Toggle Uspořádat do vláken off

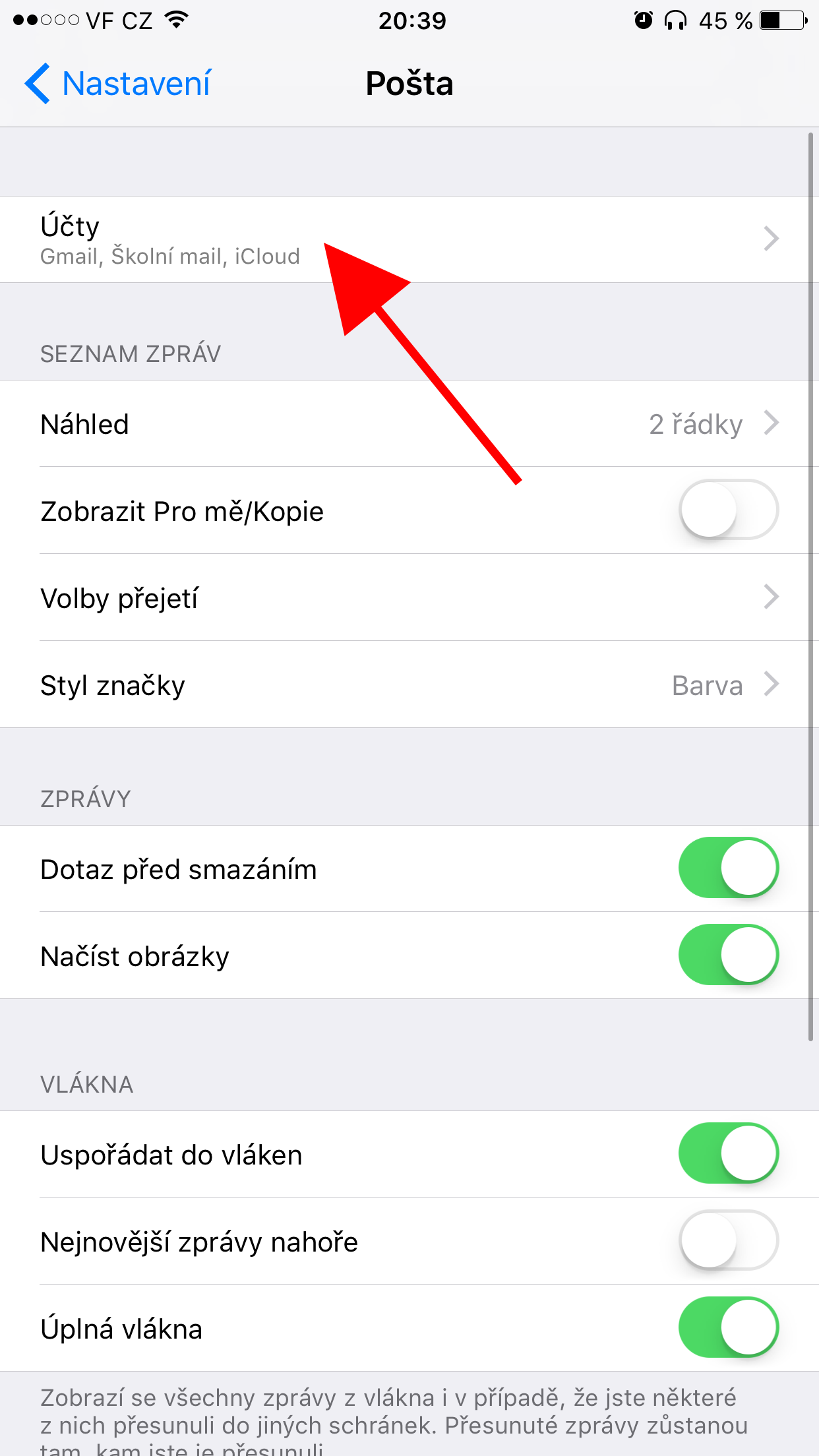point(728,1153)
